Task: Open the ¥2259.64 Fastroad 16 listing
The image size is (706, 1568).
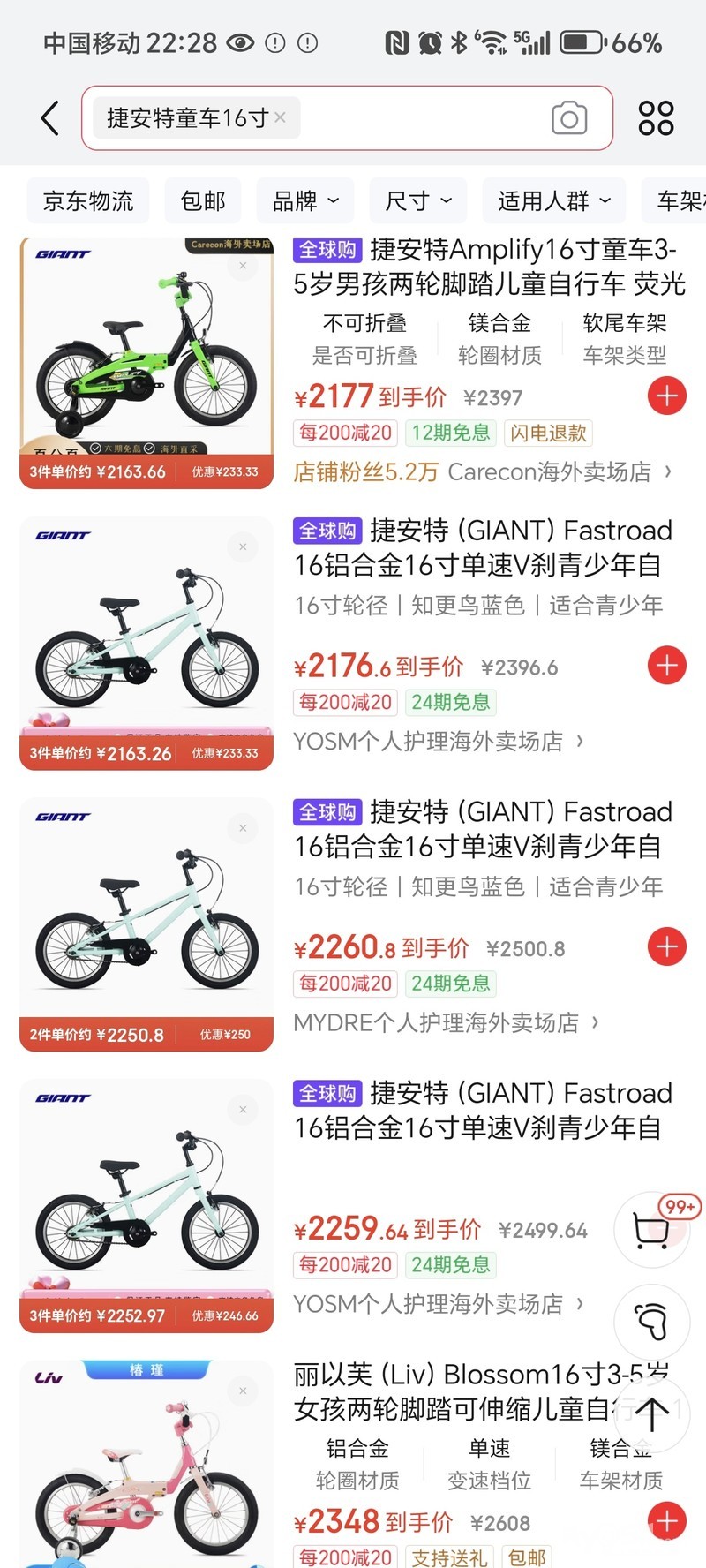Action: (483, 1110)
